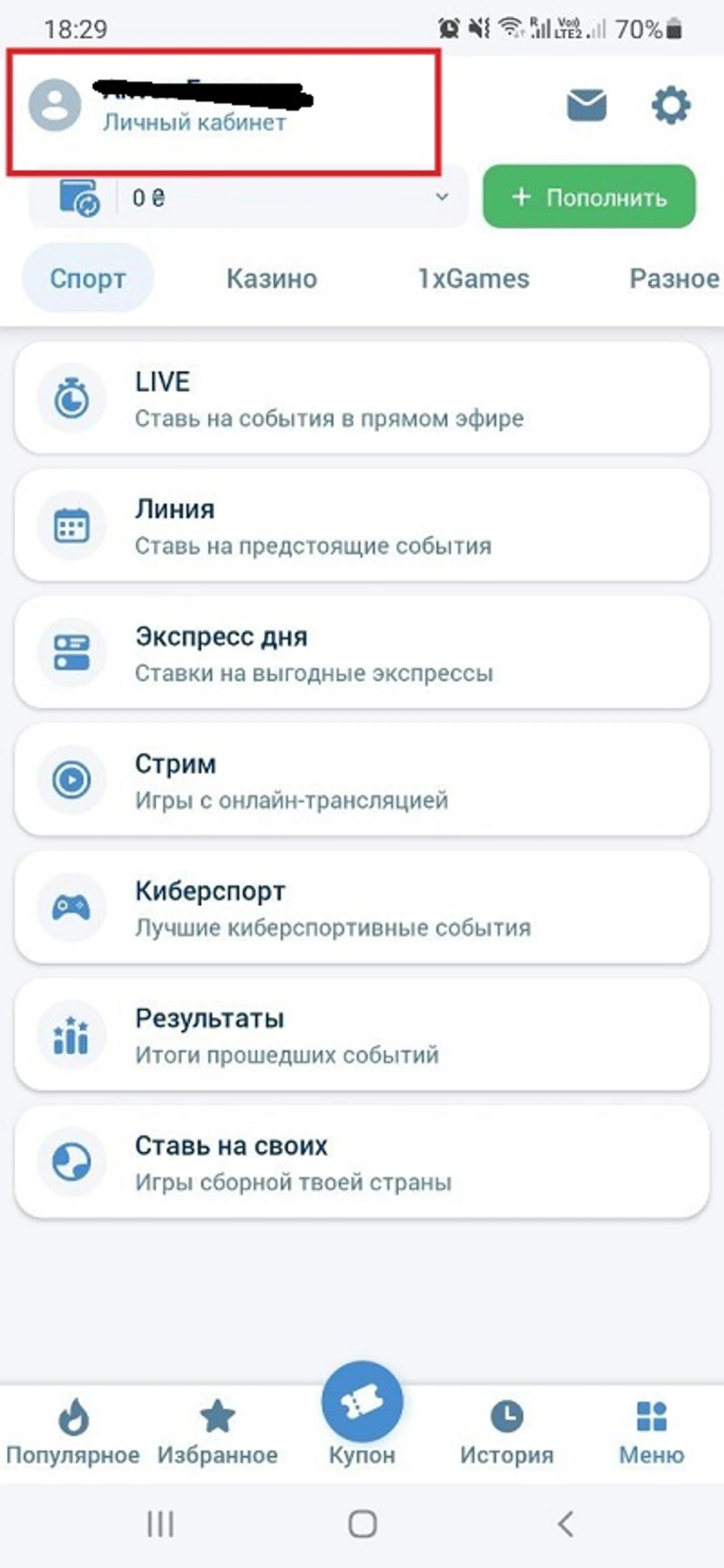
Task: Open the settings gear icon
Action: click(x=670, y=105)
